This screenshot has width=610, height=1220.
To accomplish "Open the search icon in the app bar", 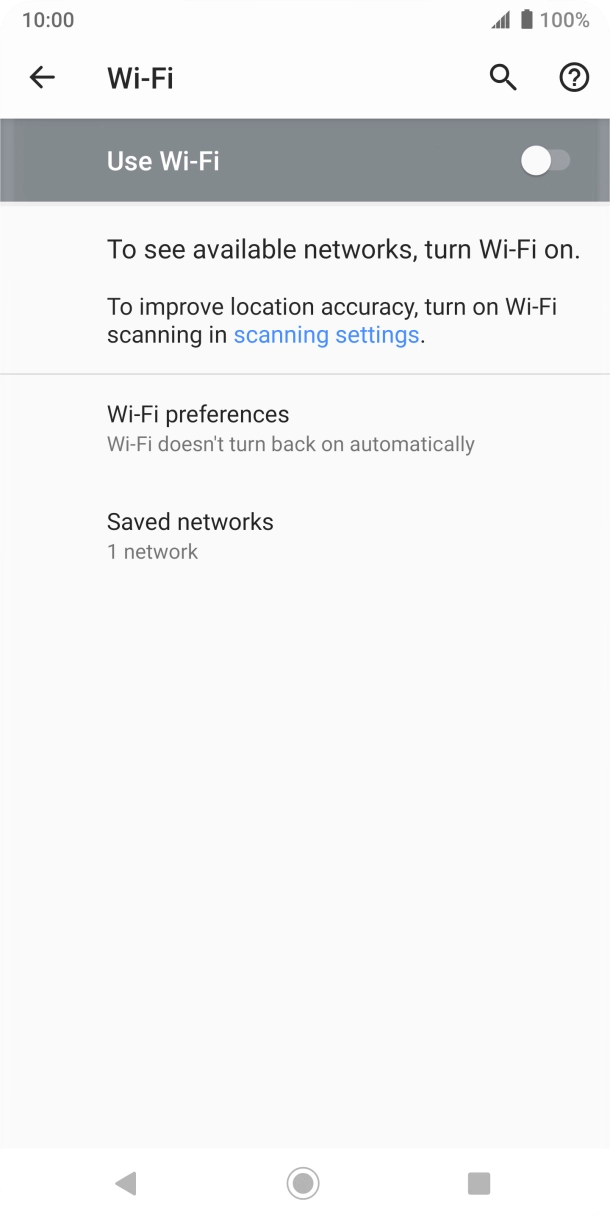I will click(503, 77).
